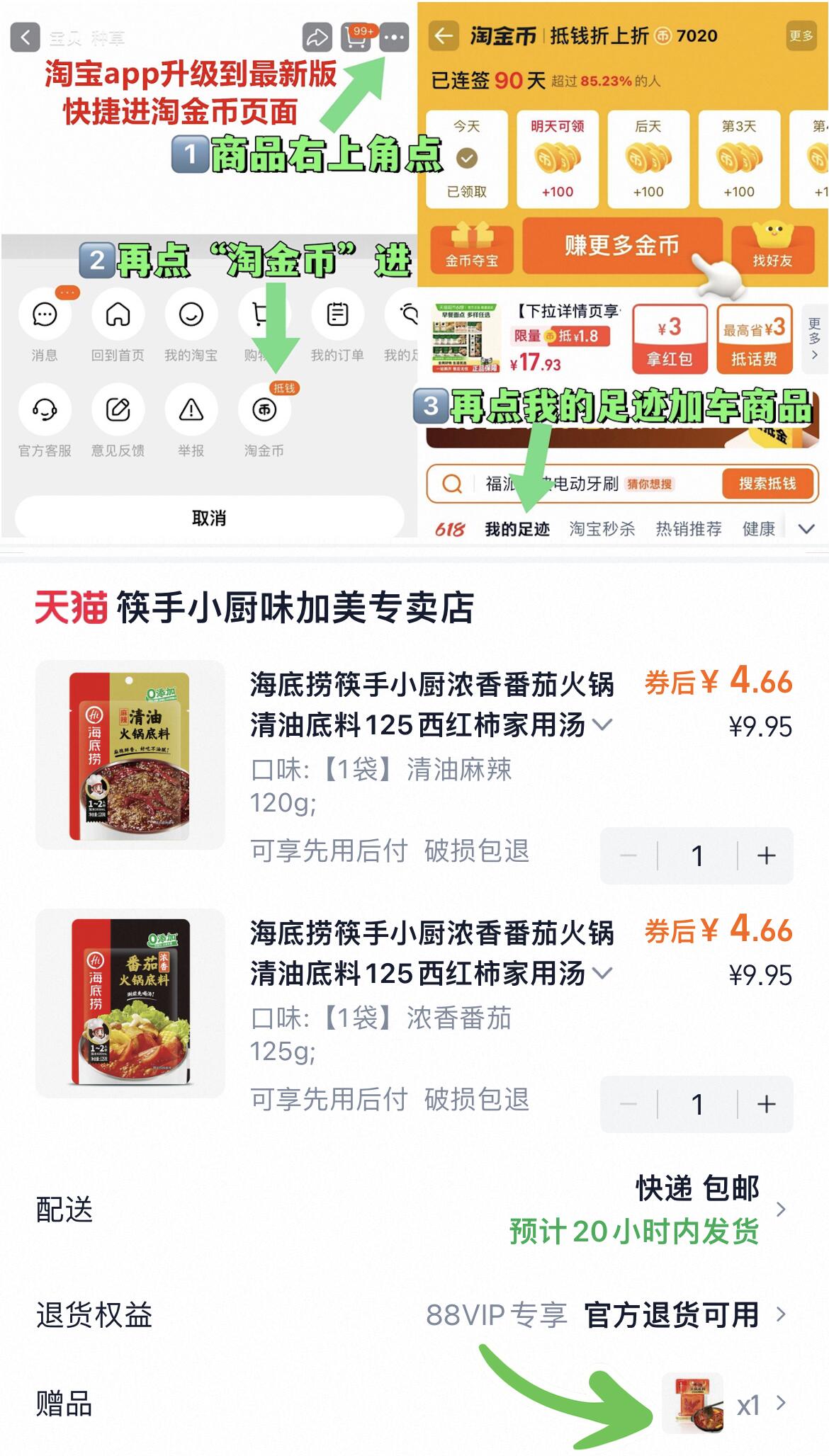Viewport: 829px width, 1456px height.
Task: Tap the 举报 report icon
Action: pos(191,411)
